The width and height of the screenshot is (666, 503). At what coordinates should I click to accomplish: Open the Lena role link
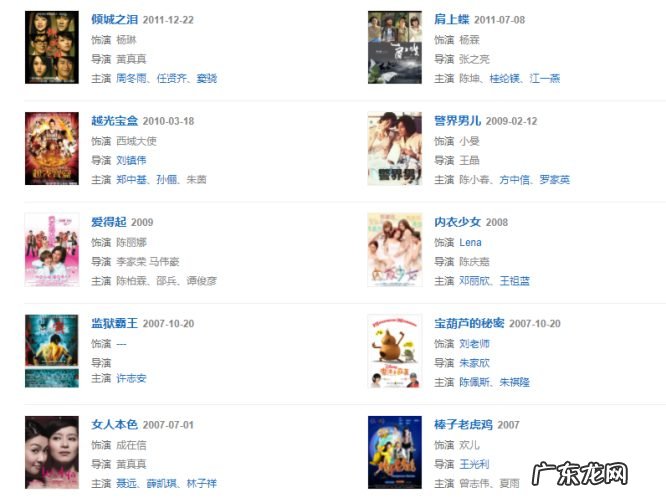click(x=470, y=242)
